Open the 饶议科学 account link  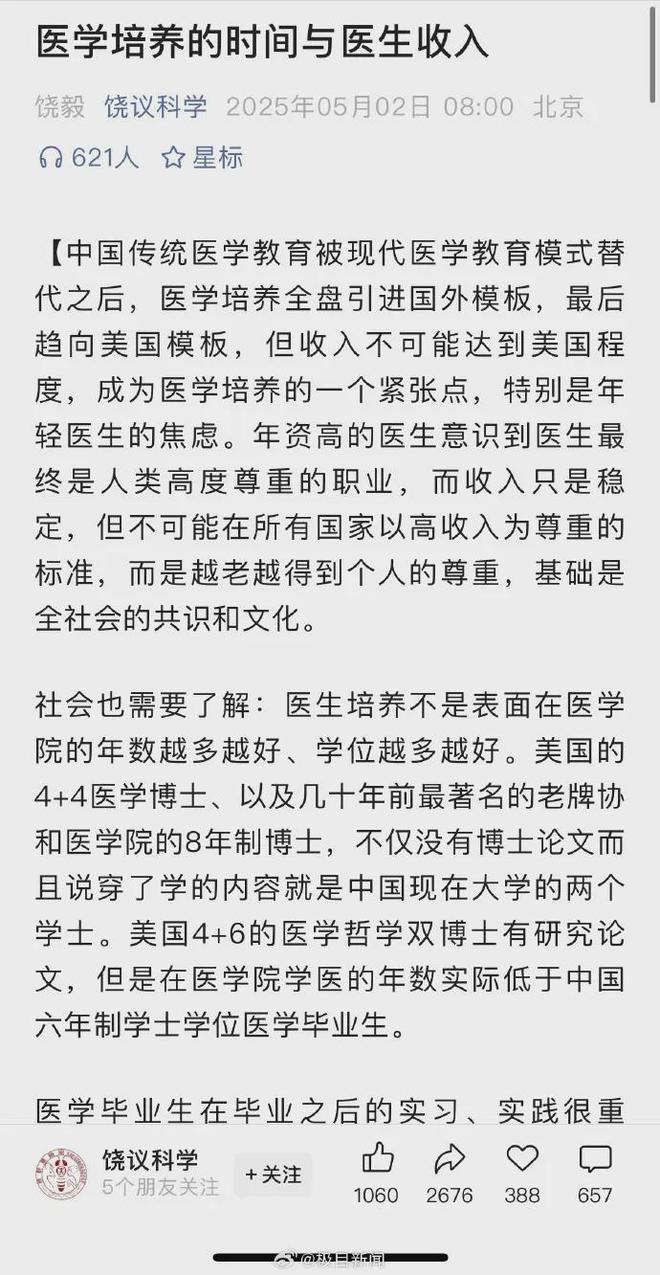pyautogui.click(x=156, y=107)
